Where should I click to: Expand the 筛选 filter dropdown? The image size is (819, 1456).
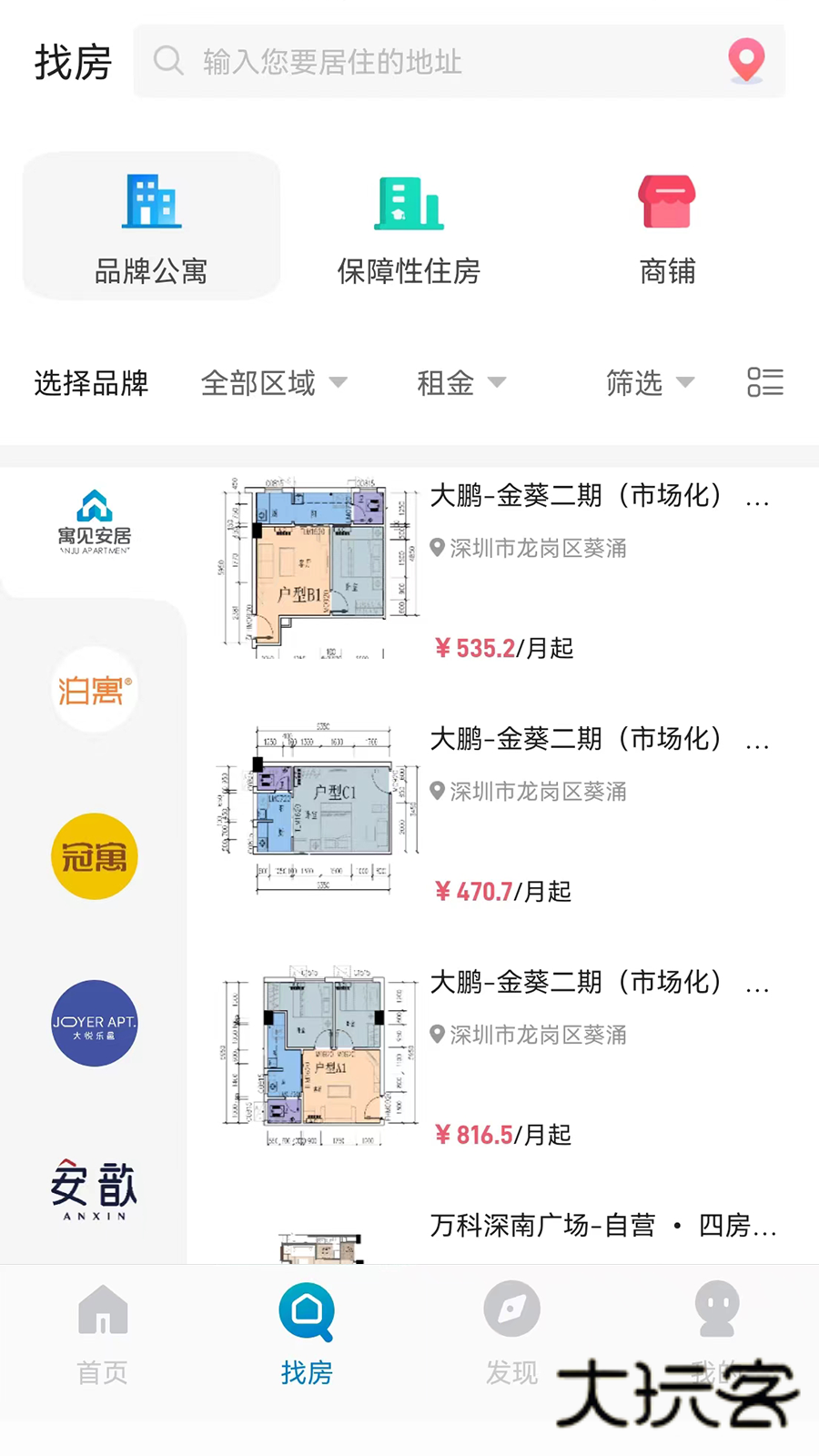[x=649, y=383]
